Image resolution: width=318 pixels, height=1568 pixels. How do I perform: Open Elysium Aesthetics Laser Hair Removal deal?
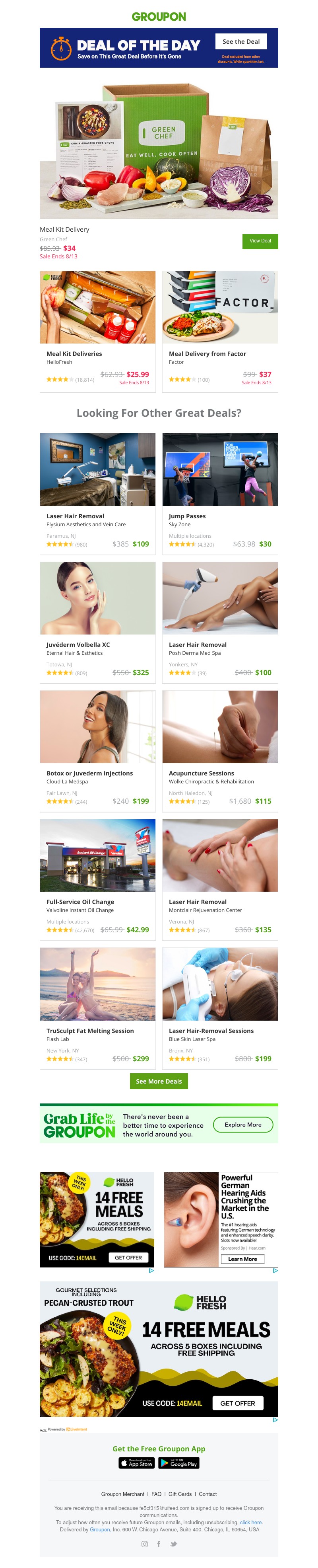[97, 492]
